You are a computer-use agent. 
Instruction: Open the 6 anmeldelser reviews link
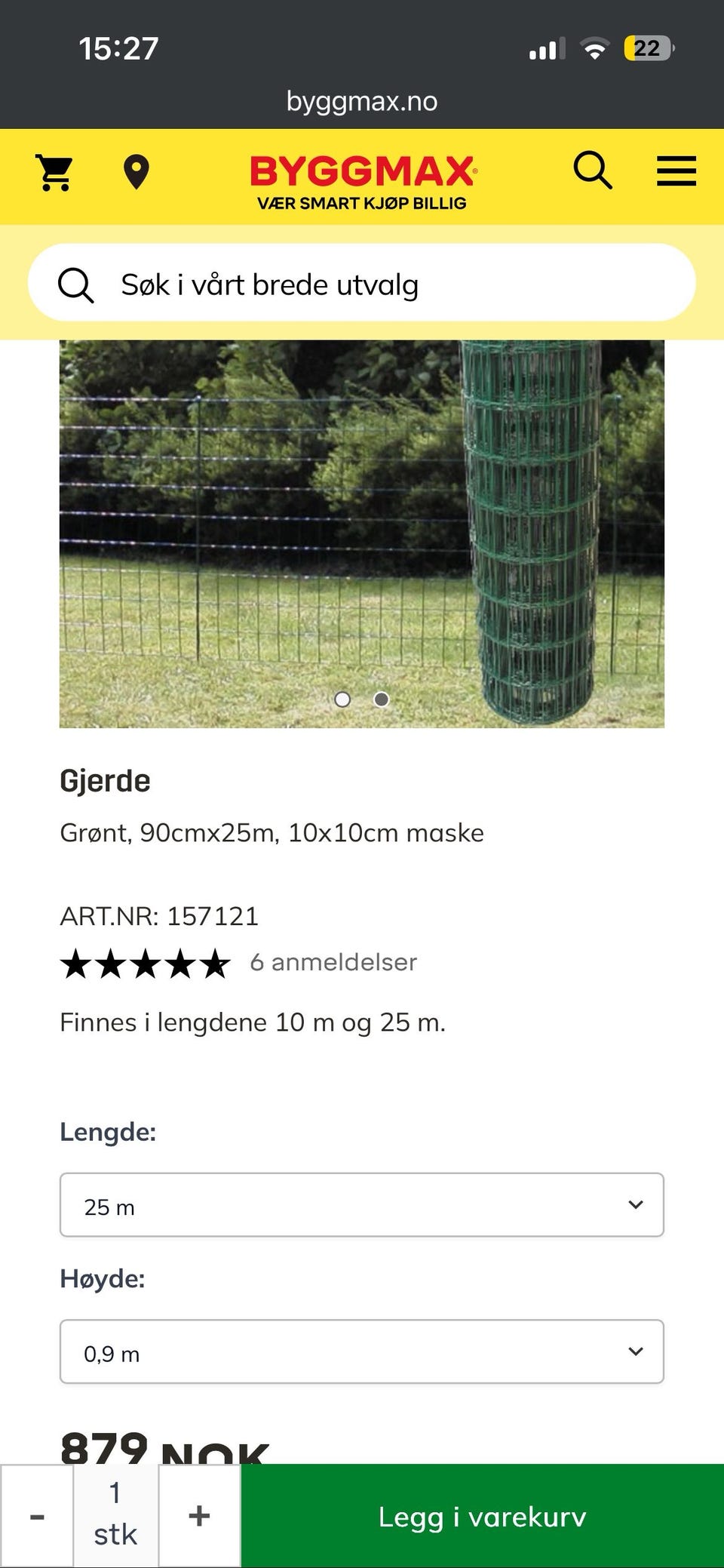pyautogui.click(x=333, y=961)
